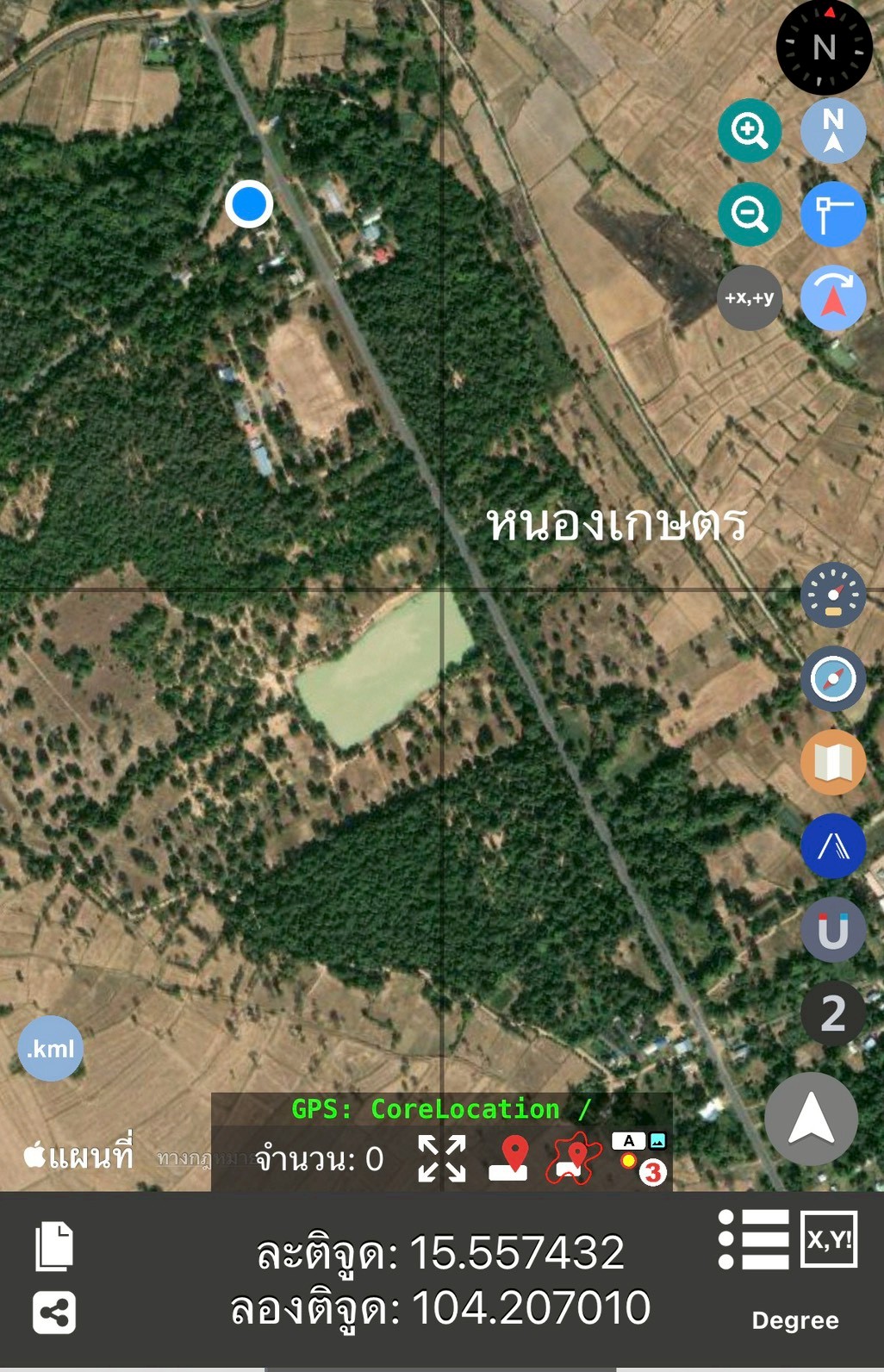This screenshot has height=1372, width=884.
Task: Tap the expand-arrows fullscreen icon
Action: point(441,1158)
